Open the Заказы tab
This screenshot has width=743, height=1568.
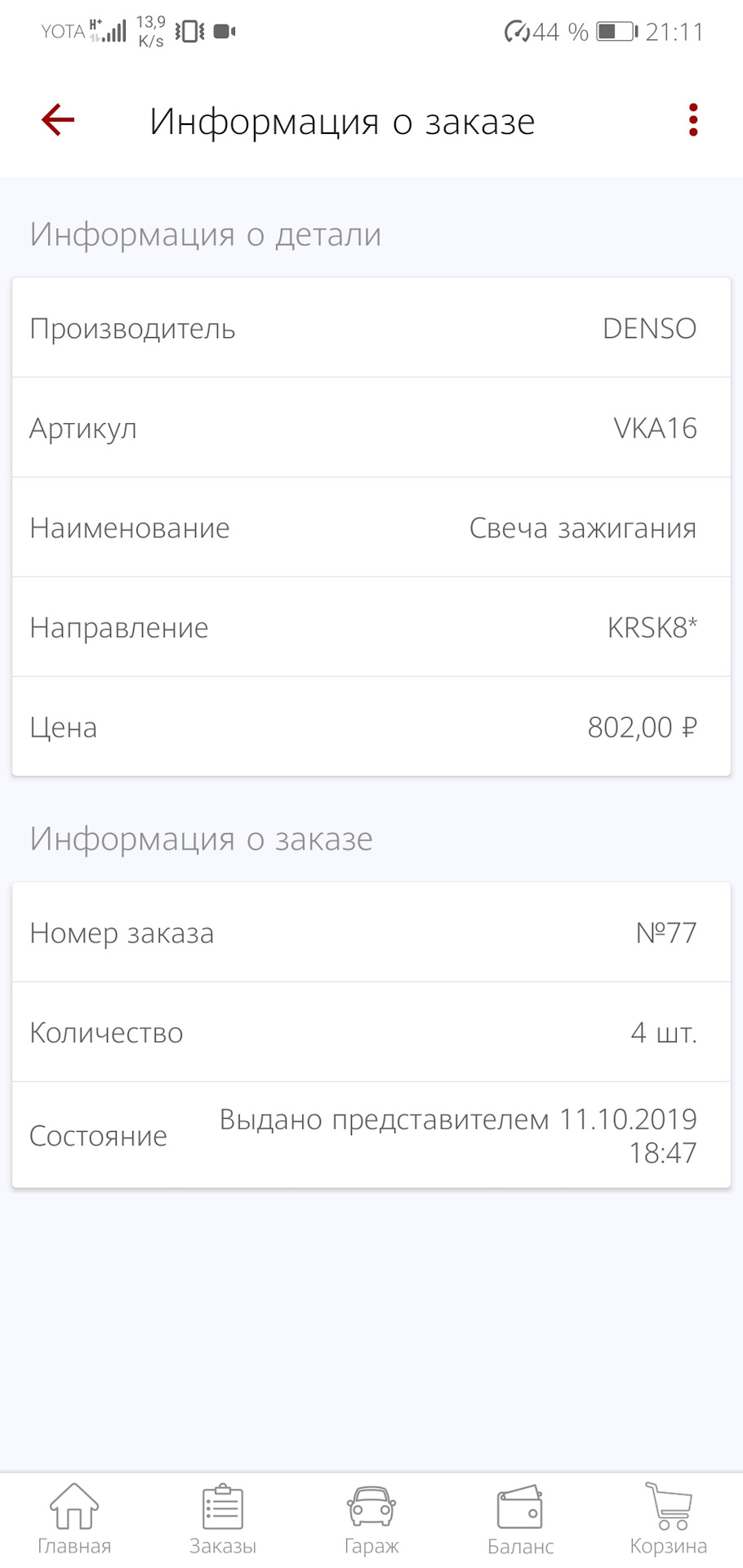pyautogui.click(x=223, y=1520)
